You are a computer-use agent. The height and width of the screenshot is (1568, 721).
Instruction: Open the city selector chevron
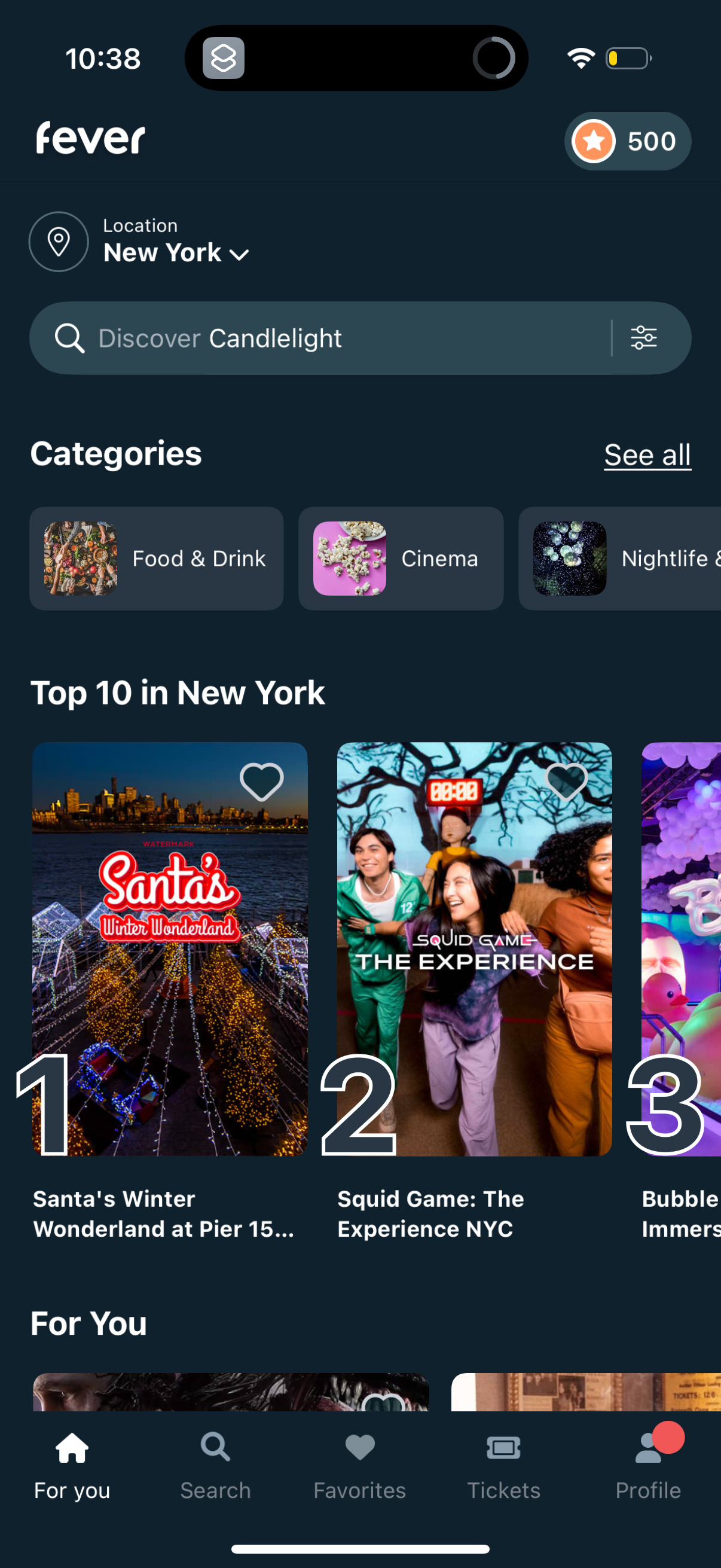coord(239,254)
